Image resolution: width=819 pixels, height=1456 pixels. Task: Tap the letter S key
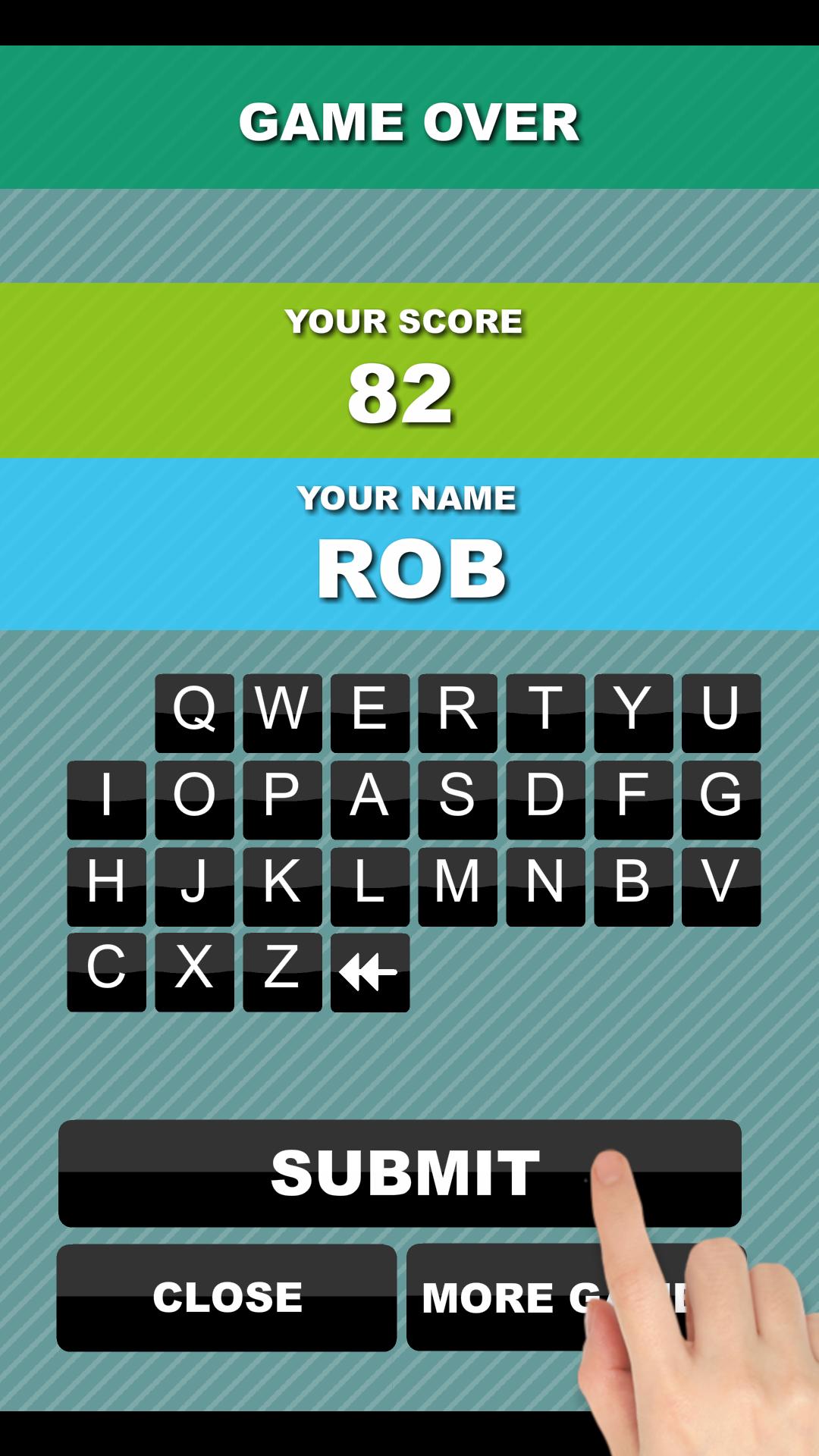coord(458,799)
